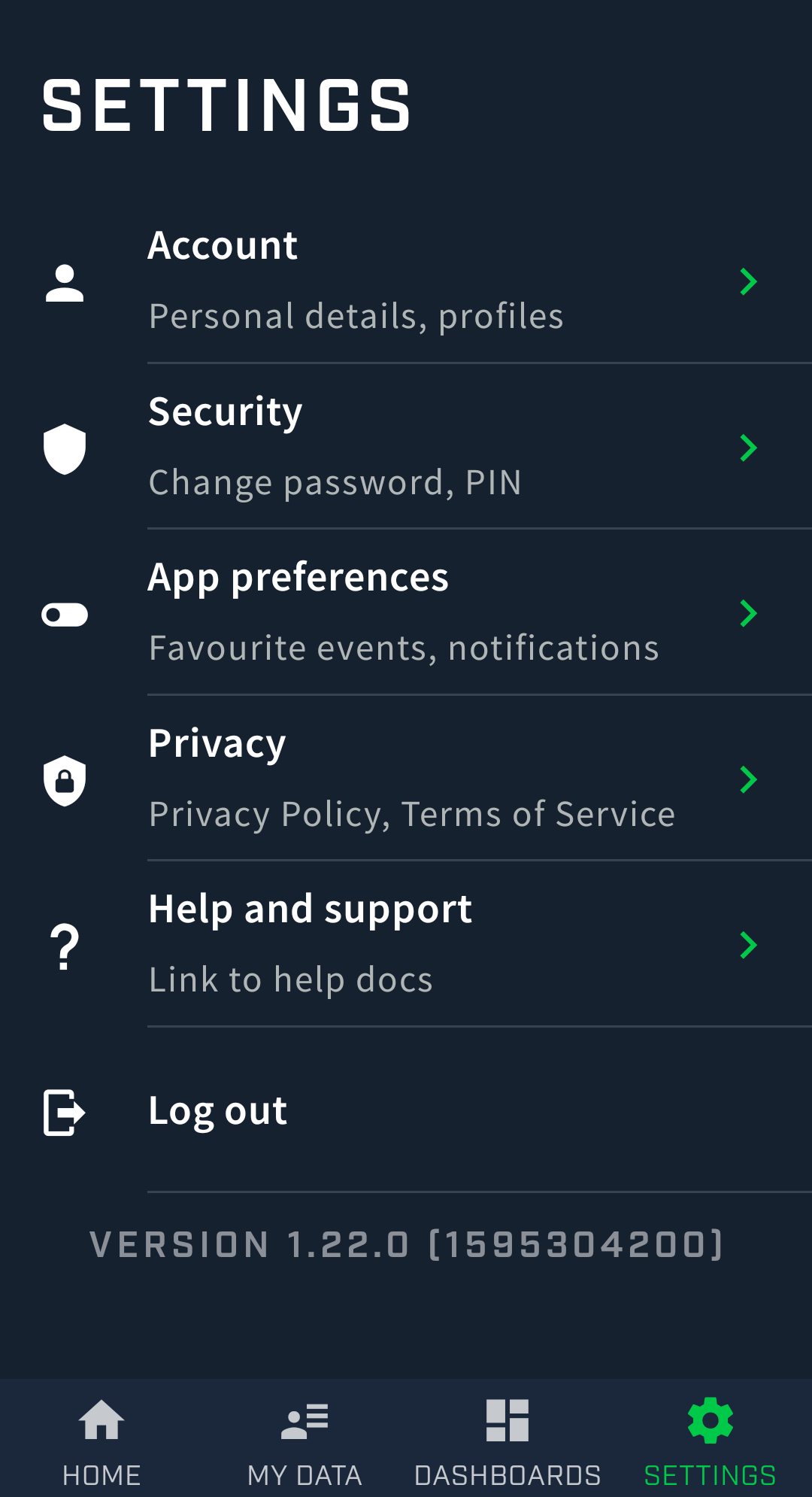
Task: Open Privacy settings
Action: (x=406, y=779)
